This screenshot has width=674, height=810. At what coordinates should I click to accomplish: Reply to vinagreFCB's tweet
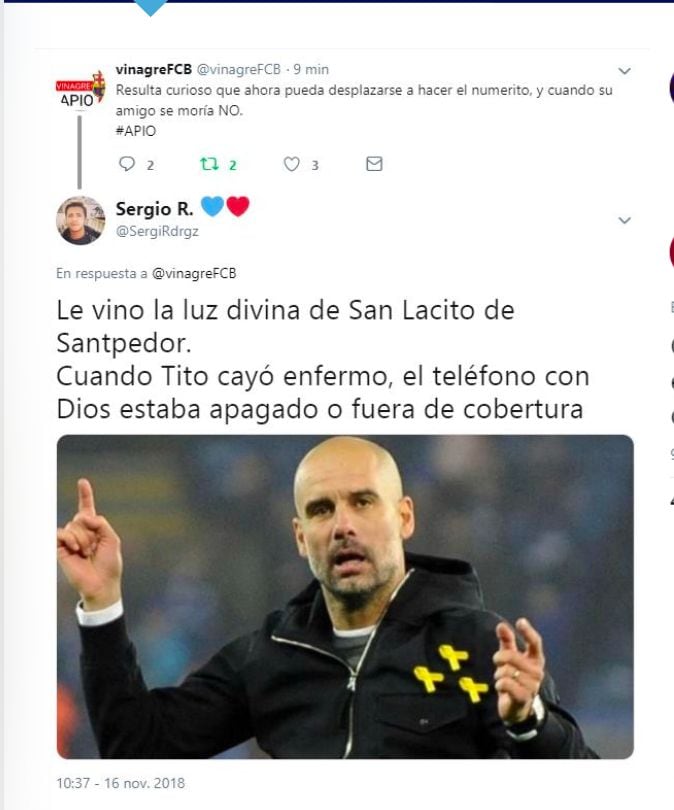pyautogui.click(x=126, y=165)
